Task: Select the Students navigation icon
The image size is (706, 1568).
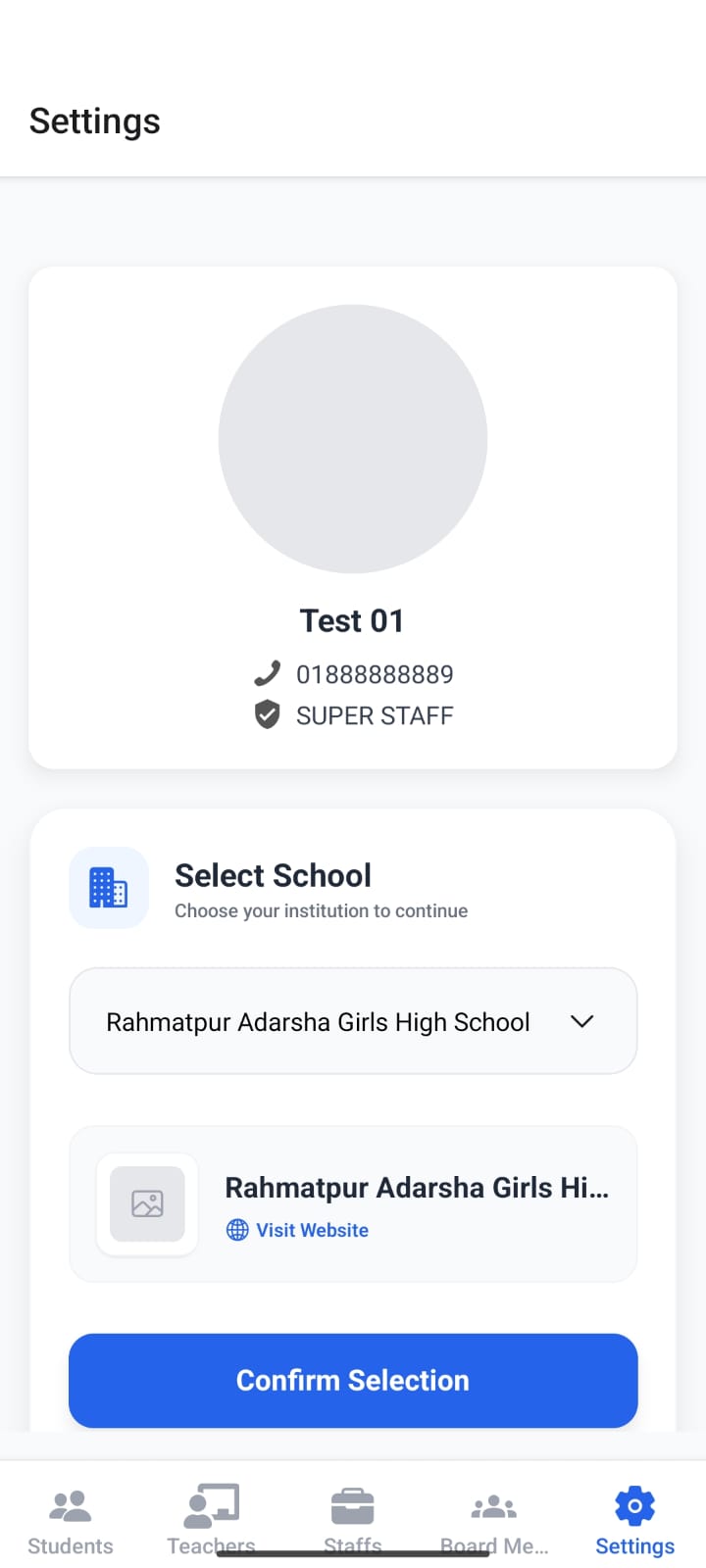Action: pyautogui.click(x=70, y=1502)
